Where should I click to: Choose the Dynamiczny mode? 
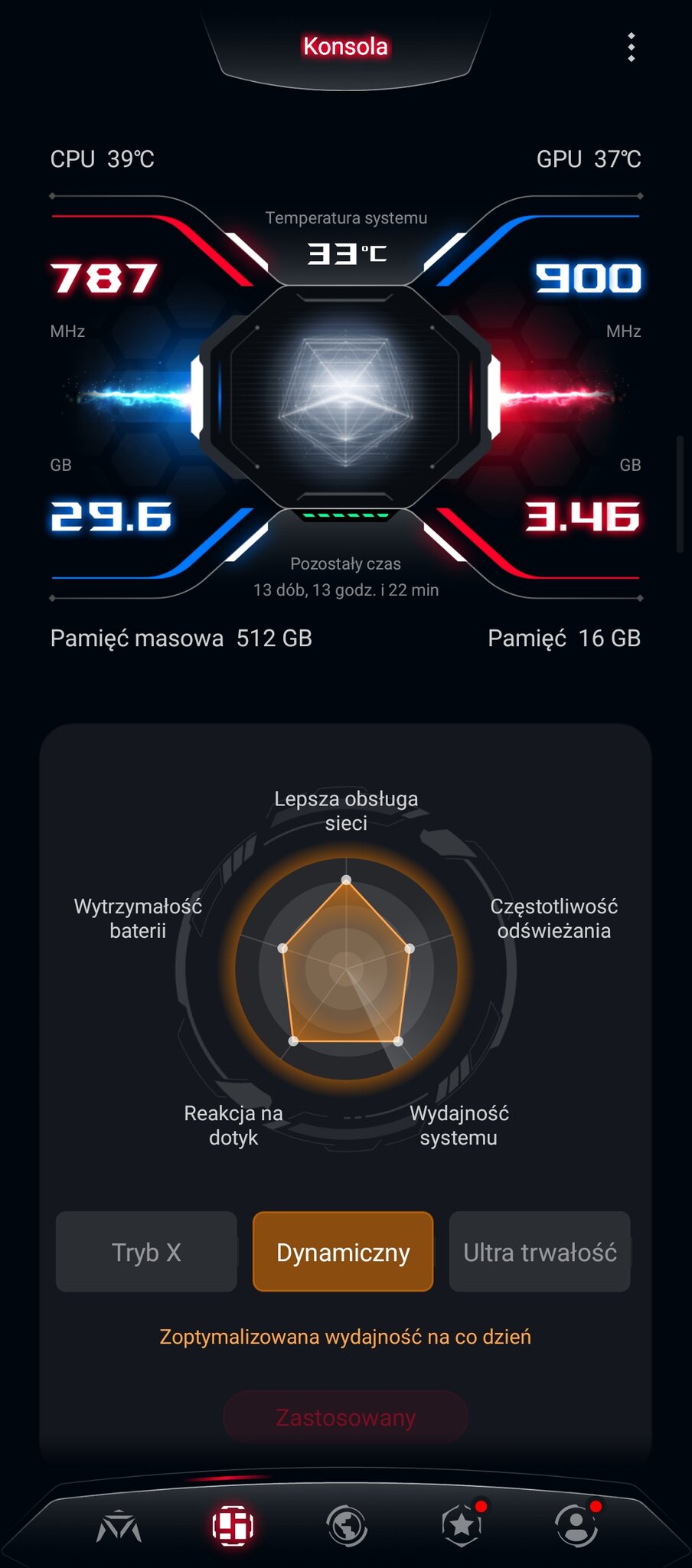pyautogui.click(x=343, y=1252)
